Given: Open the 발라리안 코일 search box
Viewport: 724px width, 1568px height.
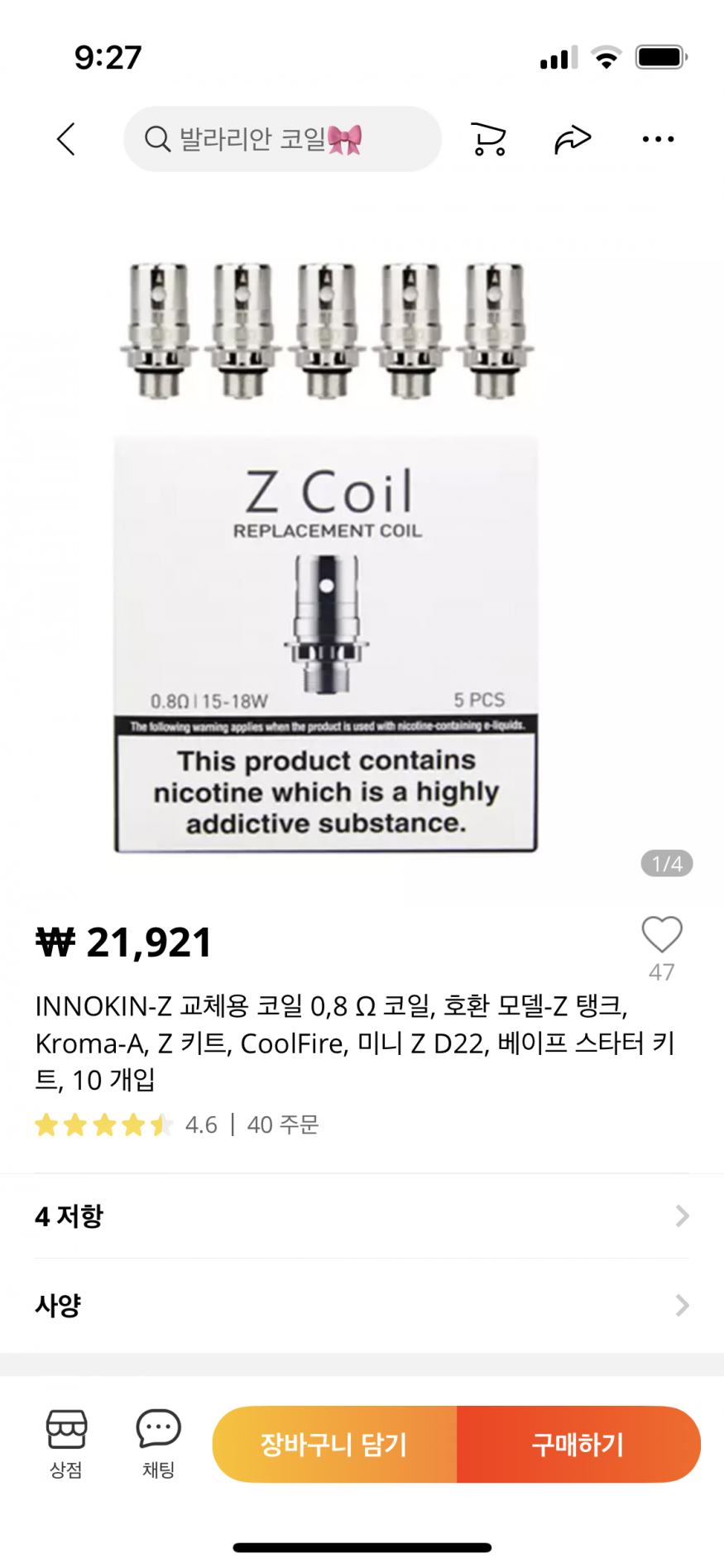Looking at the screenshot, I should click(x=281, y=139).
